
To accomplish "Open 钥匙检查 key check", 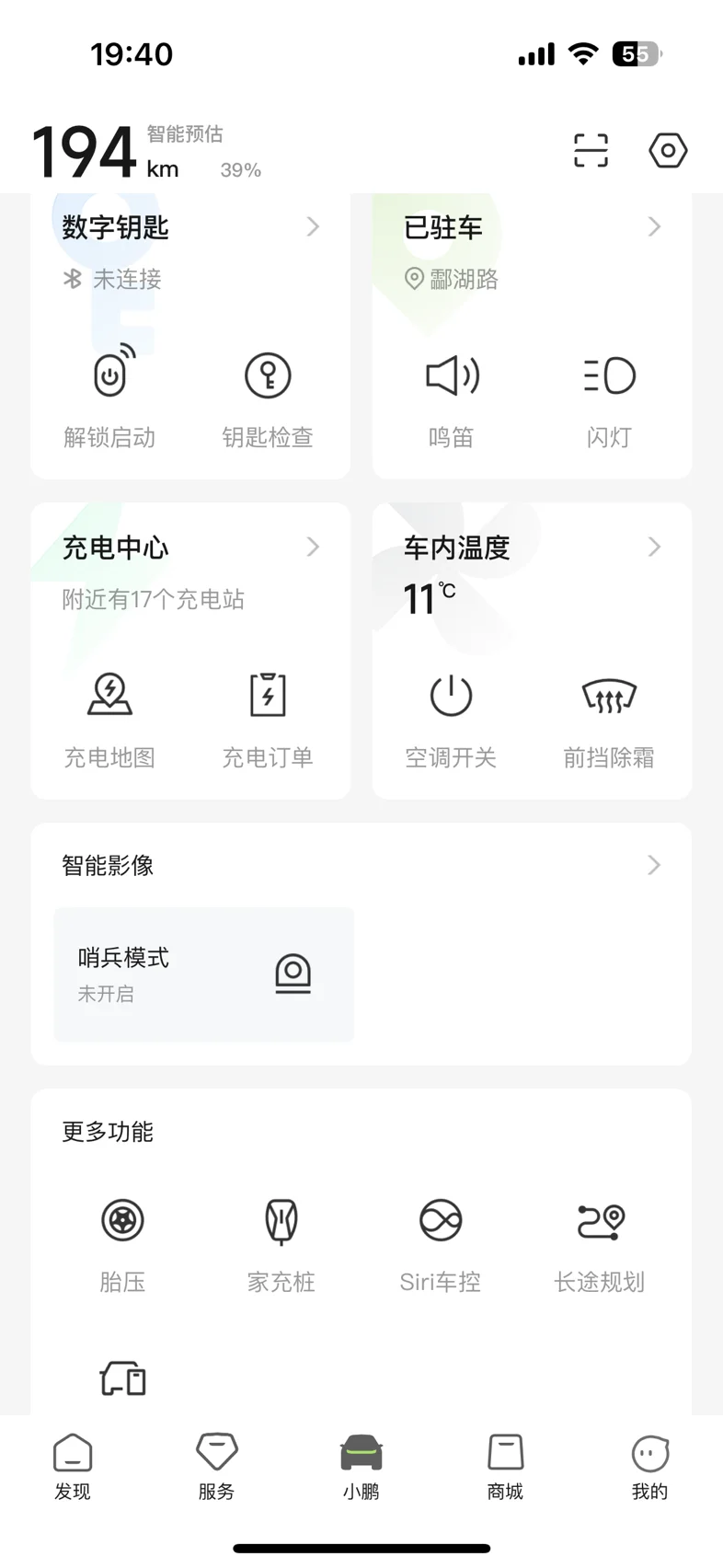I will 268,396.
